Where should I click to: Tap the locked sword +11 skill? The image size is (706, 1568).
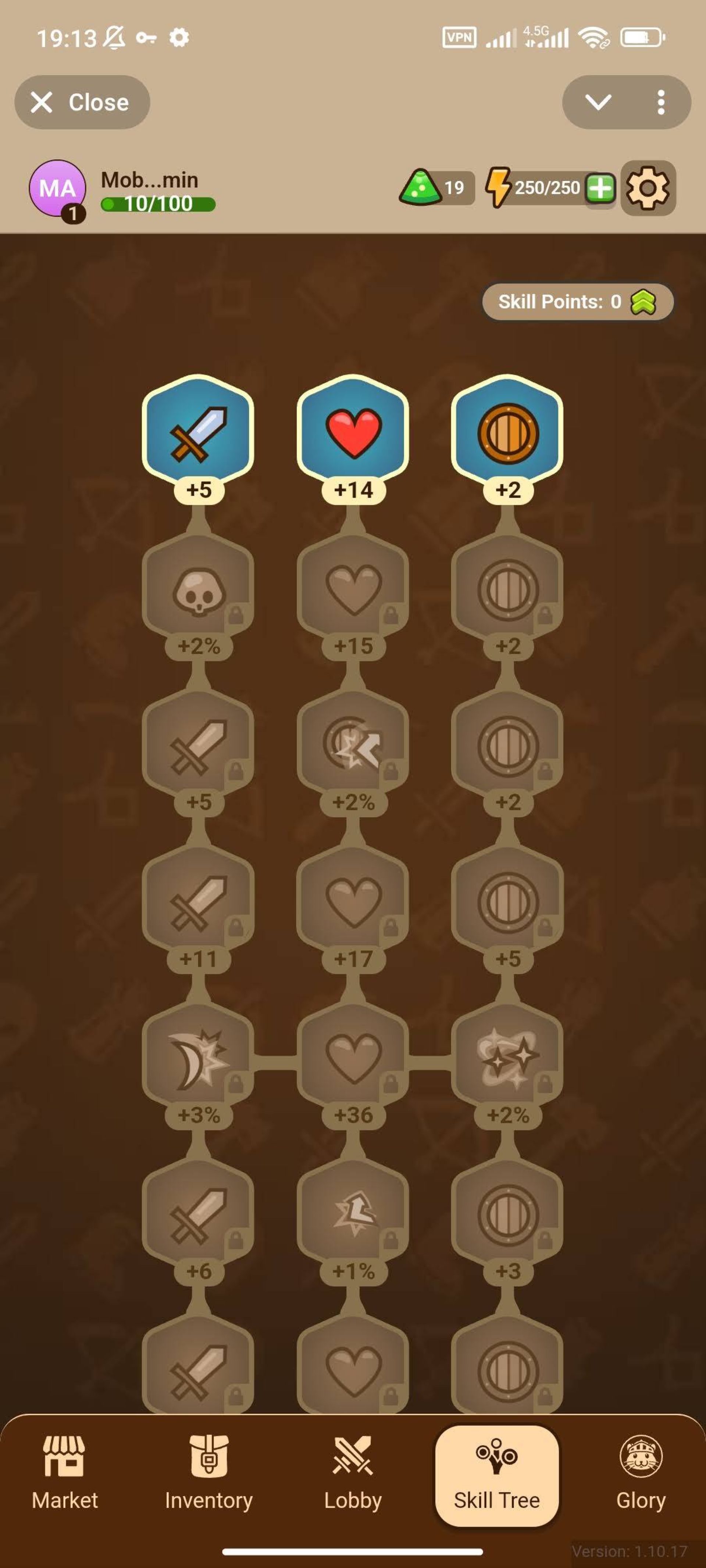click(x=199, y=903)
